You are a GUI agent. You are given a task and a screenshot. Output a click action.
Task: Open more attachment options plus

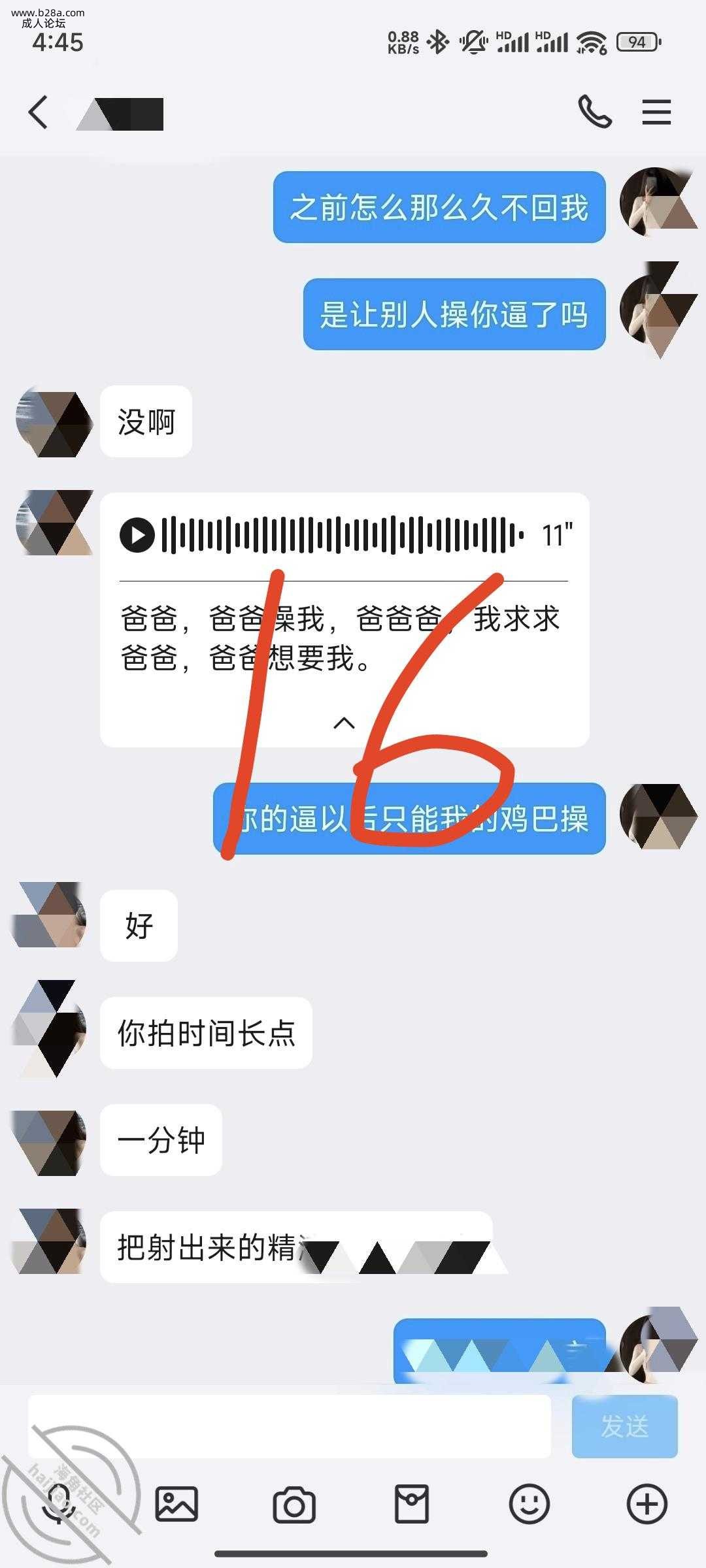(647, 1504)
